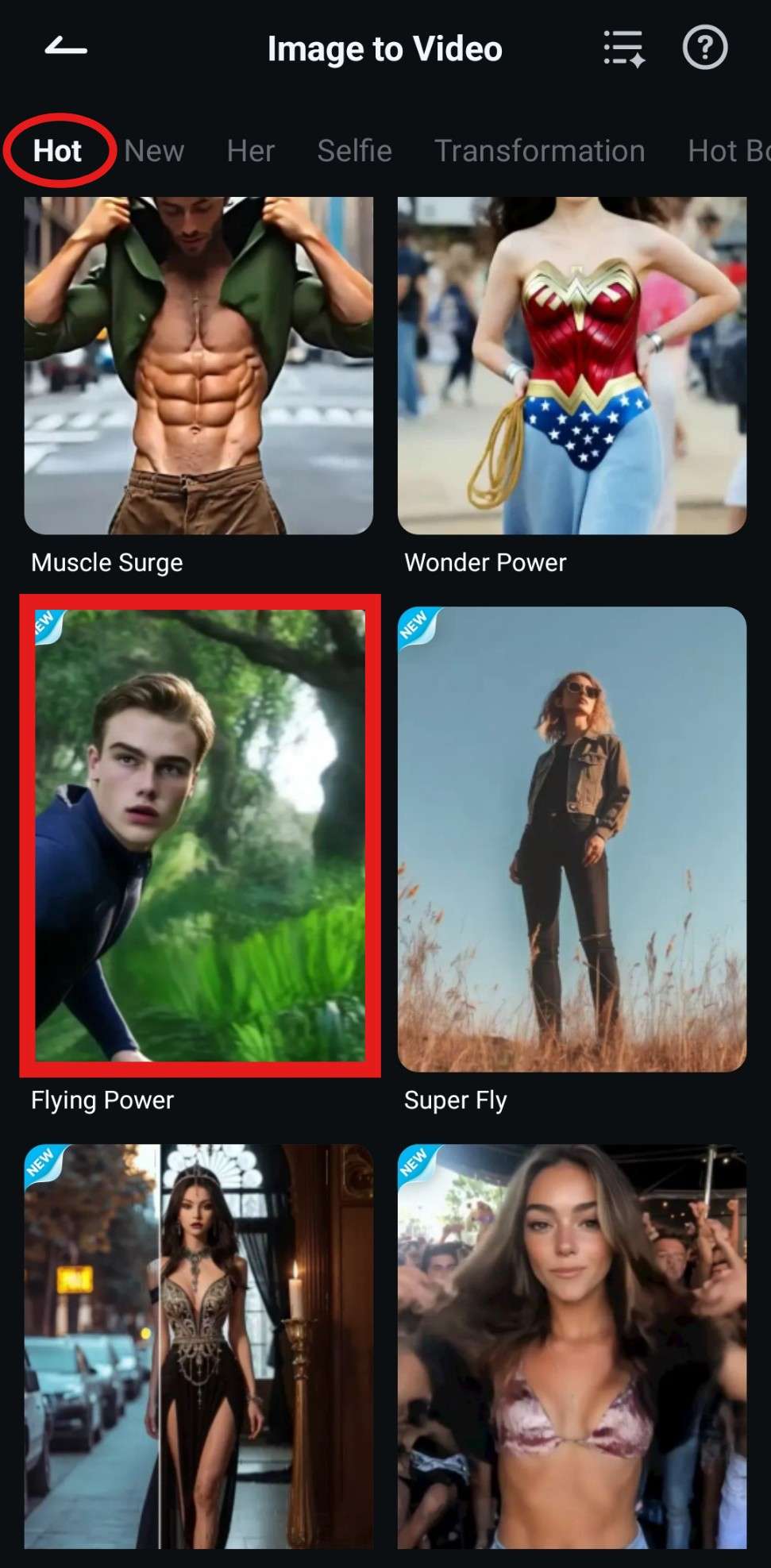Switch to the Her tab
771x1568 pixels.
[250, 151]
